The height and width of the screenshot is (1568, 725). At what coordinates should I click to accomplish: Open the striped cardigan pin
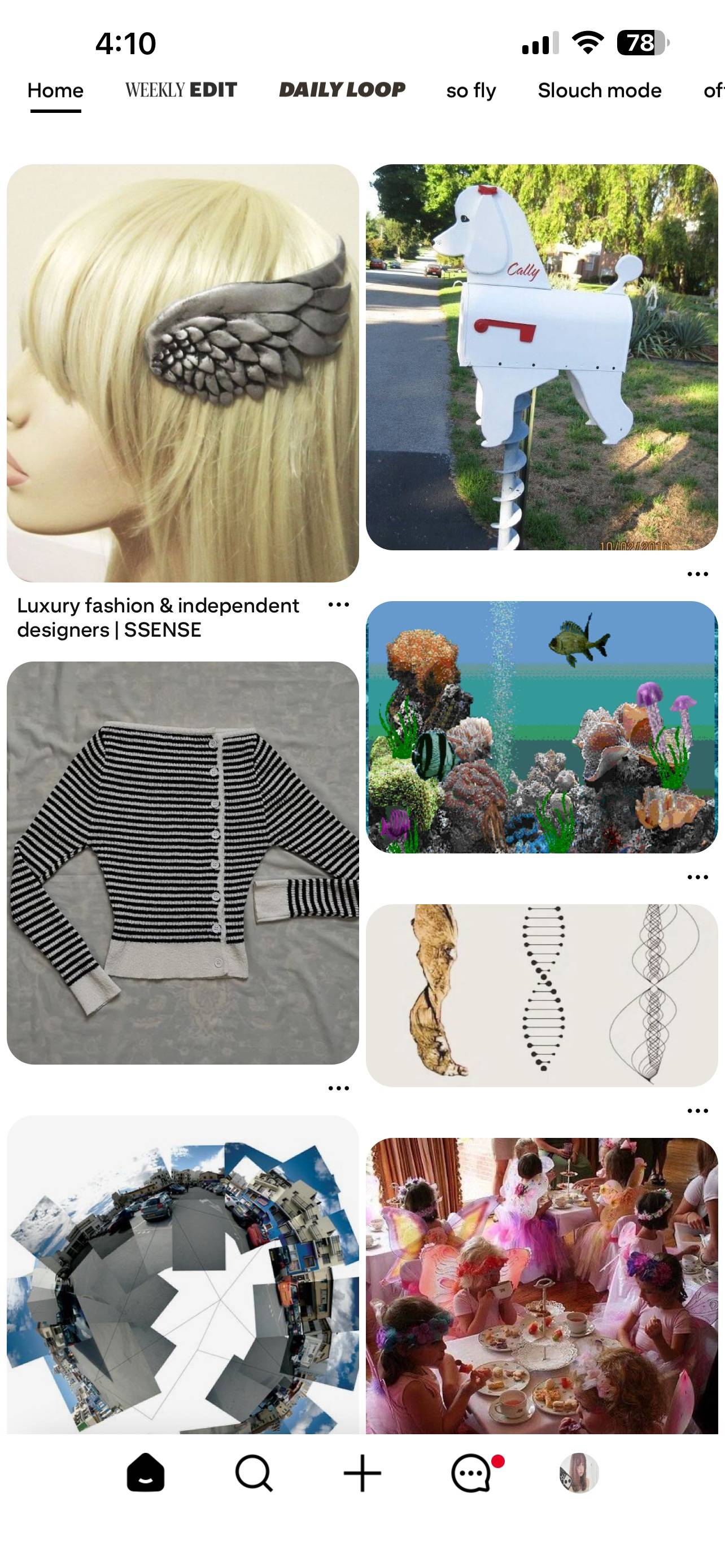[182, 863]
